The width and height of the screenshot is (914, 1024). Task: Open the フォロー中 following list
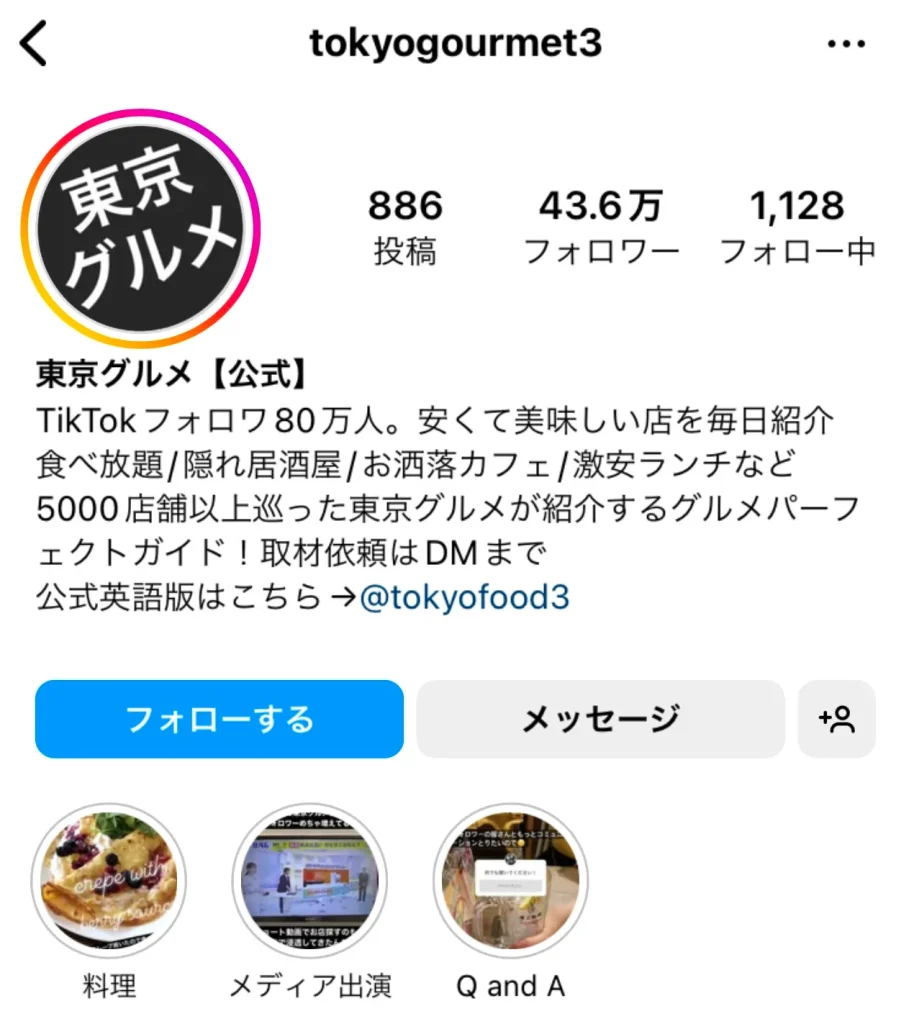pyautogui.click(x=797, y=228)
